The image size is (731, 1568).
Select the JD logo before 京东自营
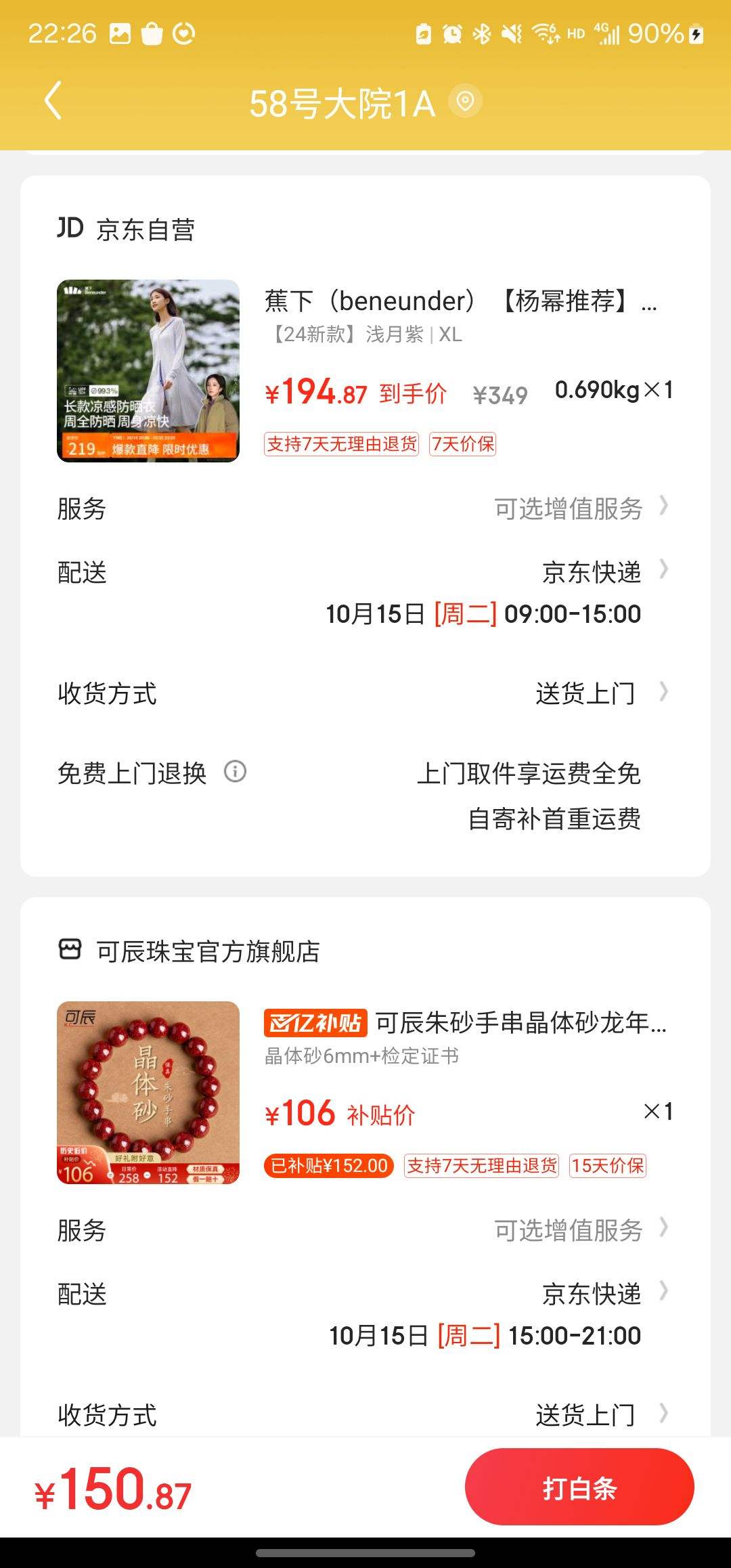click(70, 230)
